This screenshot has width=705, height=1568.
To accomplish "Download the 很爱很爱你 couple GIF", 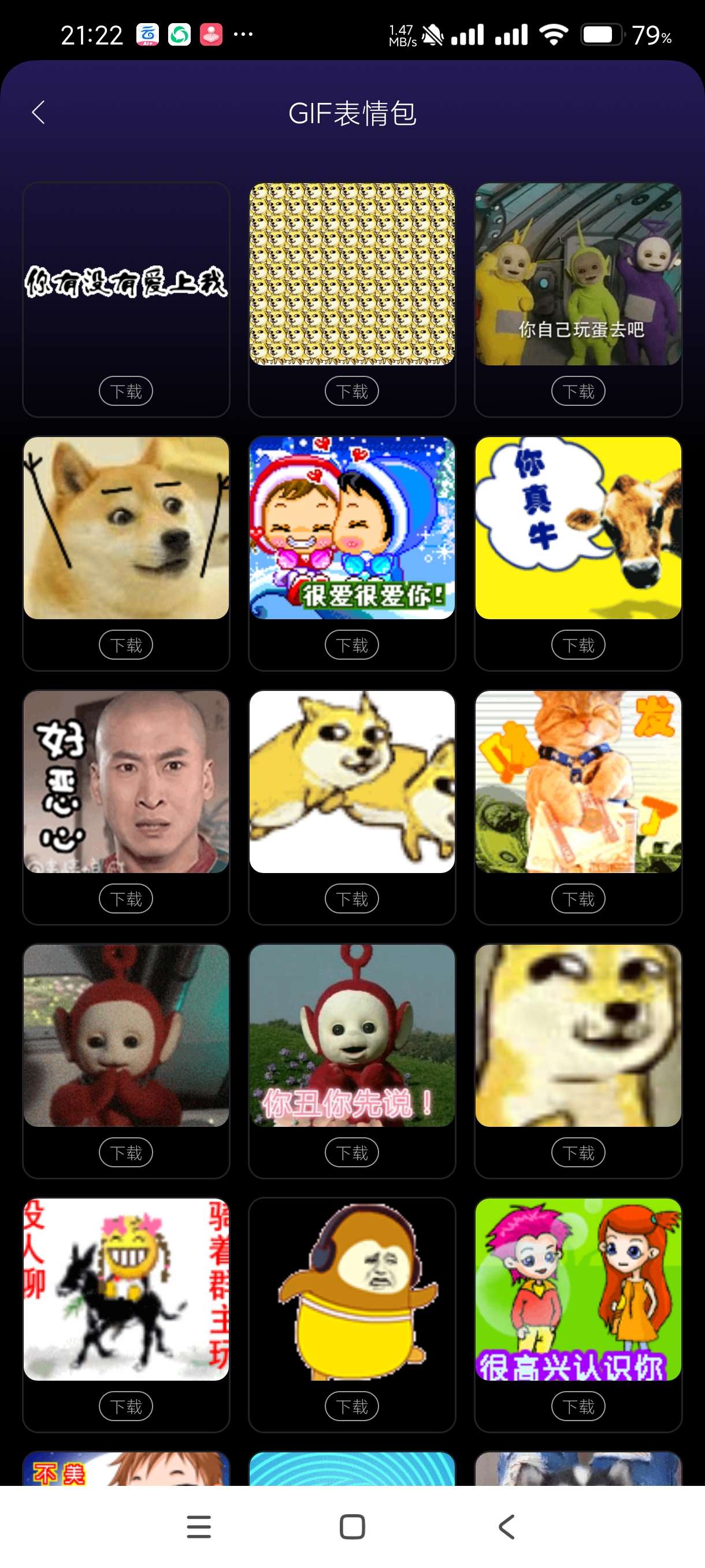I will [351, 645].
